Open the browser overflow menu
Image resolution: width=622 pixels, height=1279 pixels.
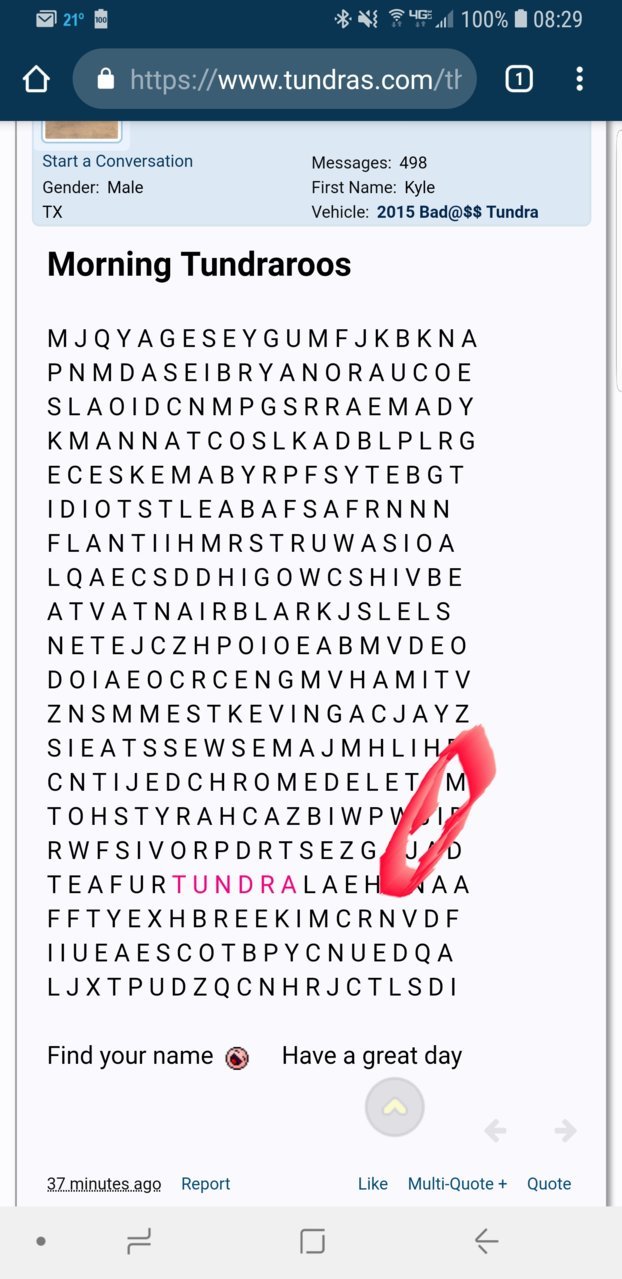(x=580, y=80)
